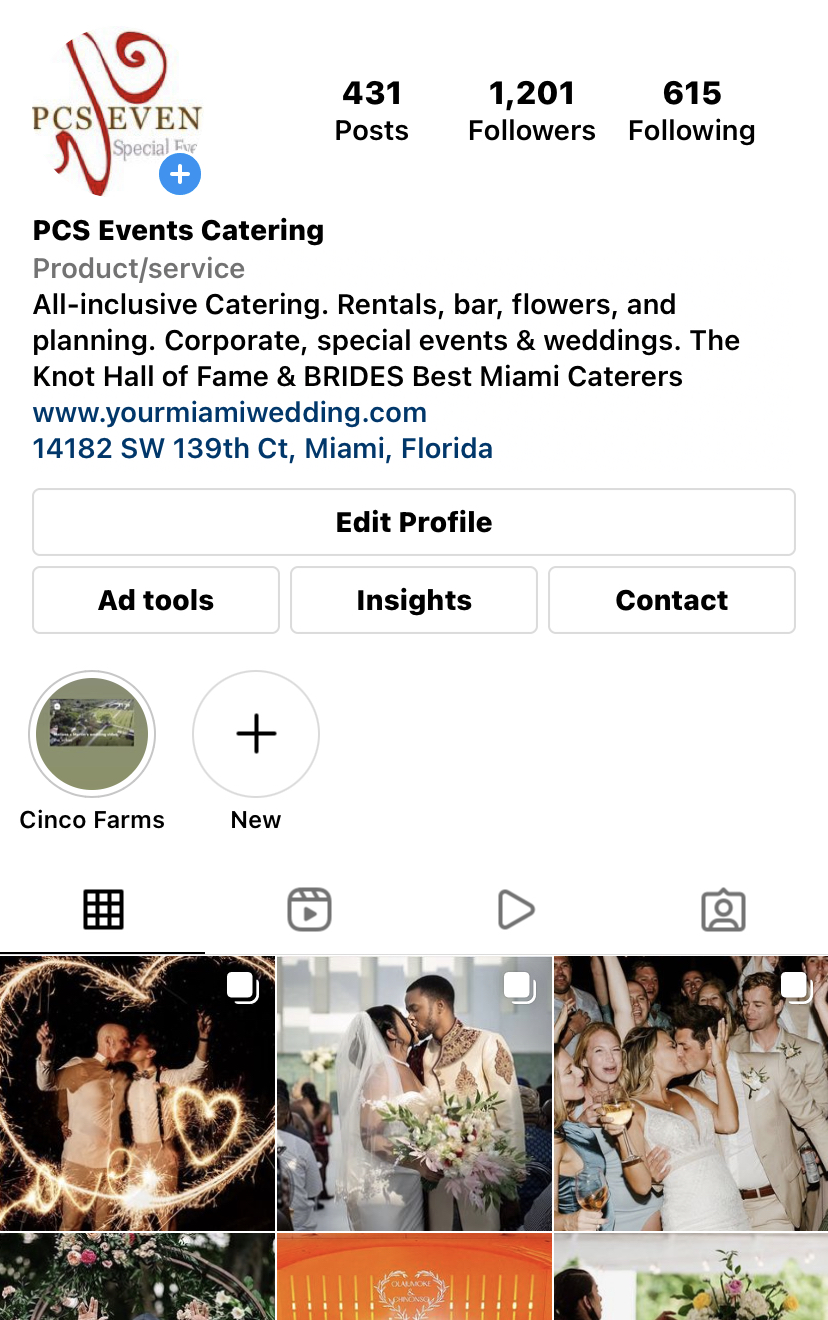Screen dimensions: 828x1320
Task: View account Insights
Action: click(414, 600)
